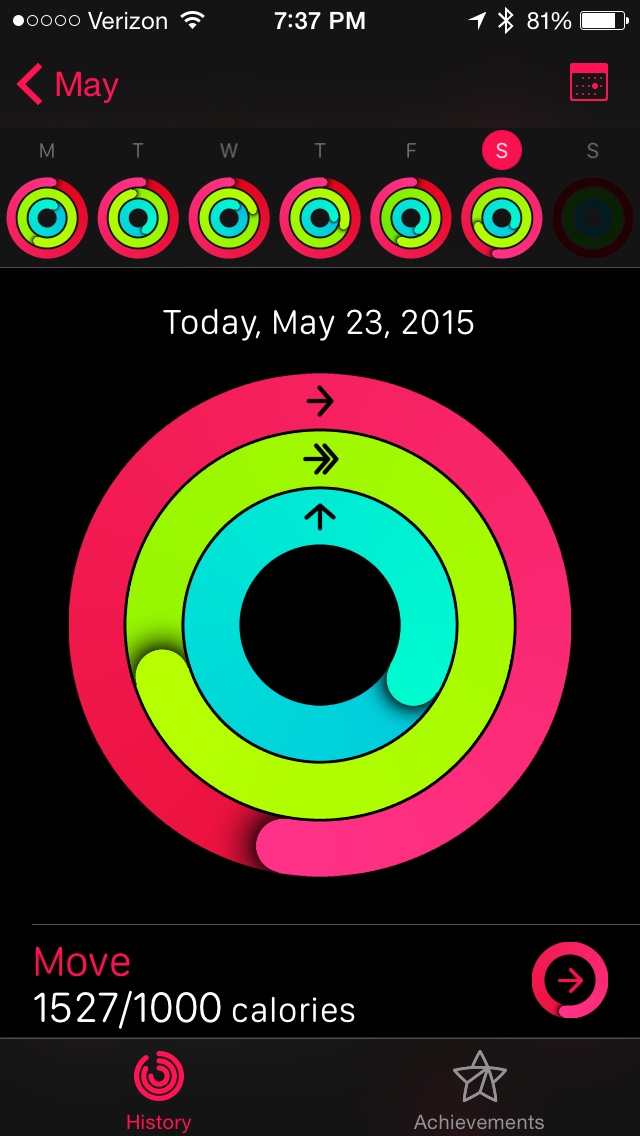Switch to the Achievements tab

point(479,1090)
